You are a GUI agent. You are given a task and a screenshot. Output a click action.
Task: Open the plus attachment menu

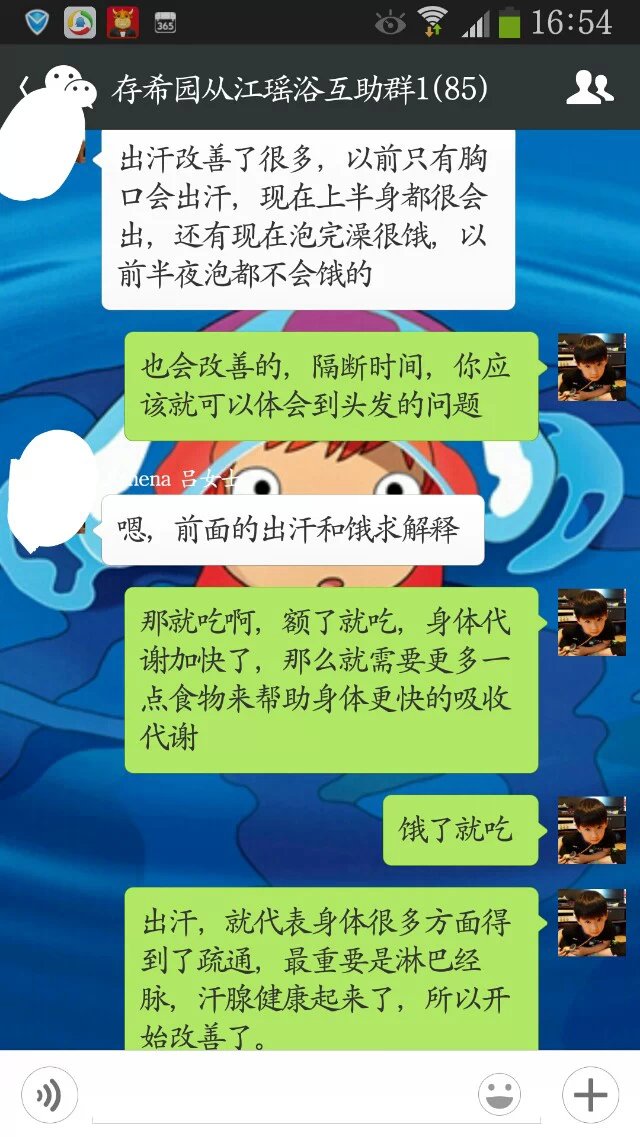click(x=590, y=1095)
